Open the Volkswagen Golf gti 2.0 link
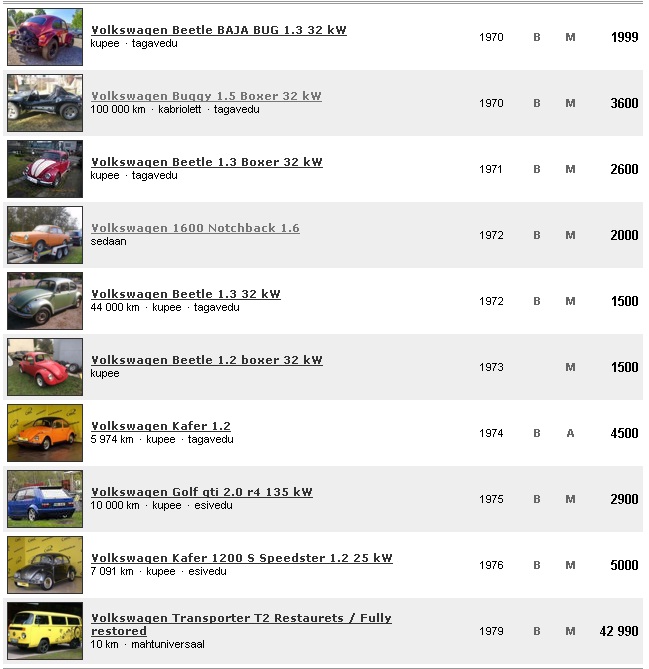The image size is (649, 669). (201, 492)
